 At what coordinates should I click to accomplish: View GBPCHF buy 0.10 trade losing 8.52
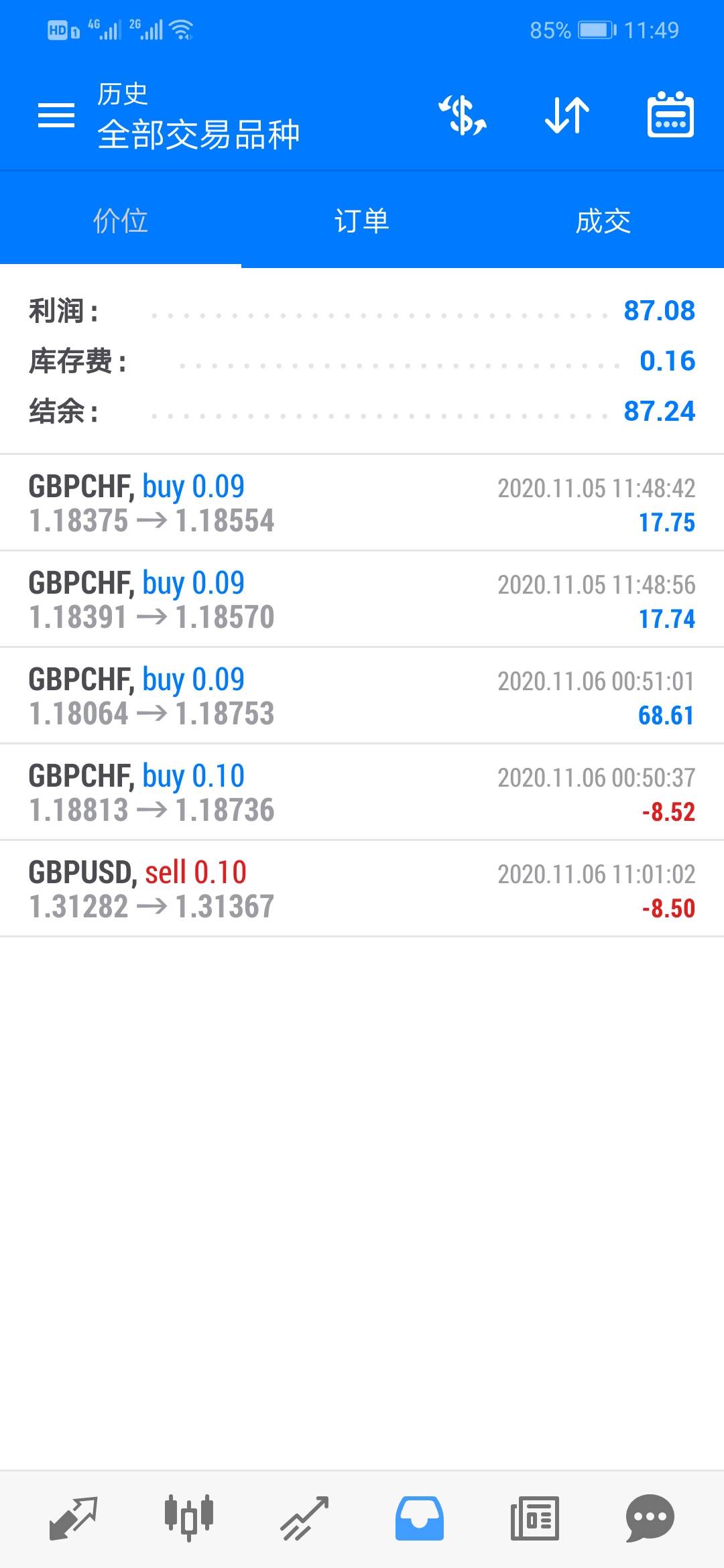coord(362,793)
